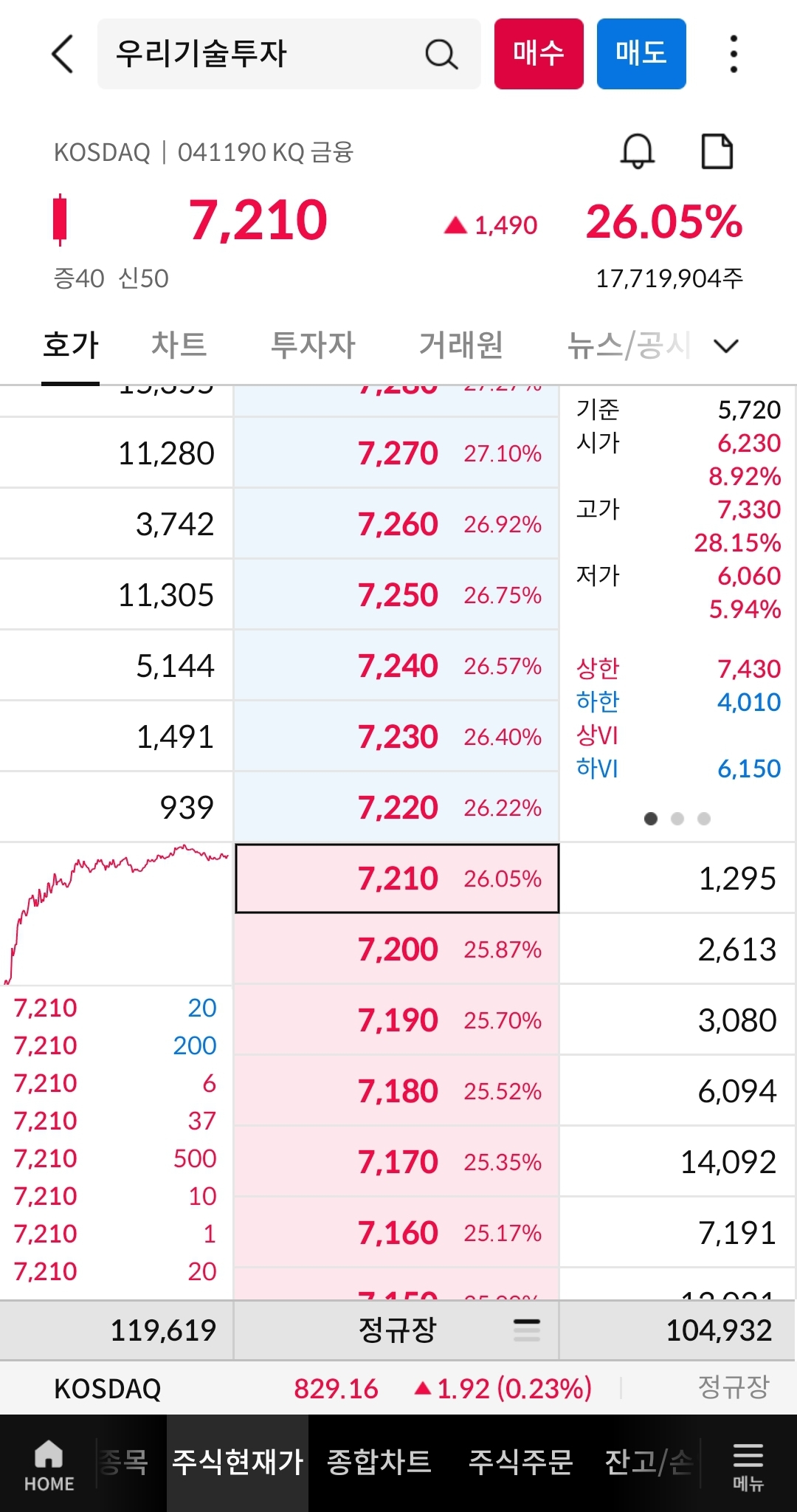Tap the red 매수 buy button
The image size is (797, 1512).
539,54
